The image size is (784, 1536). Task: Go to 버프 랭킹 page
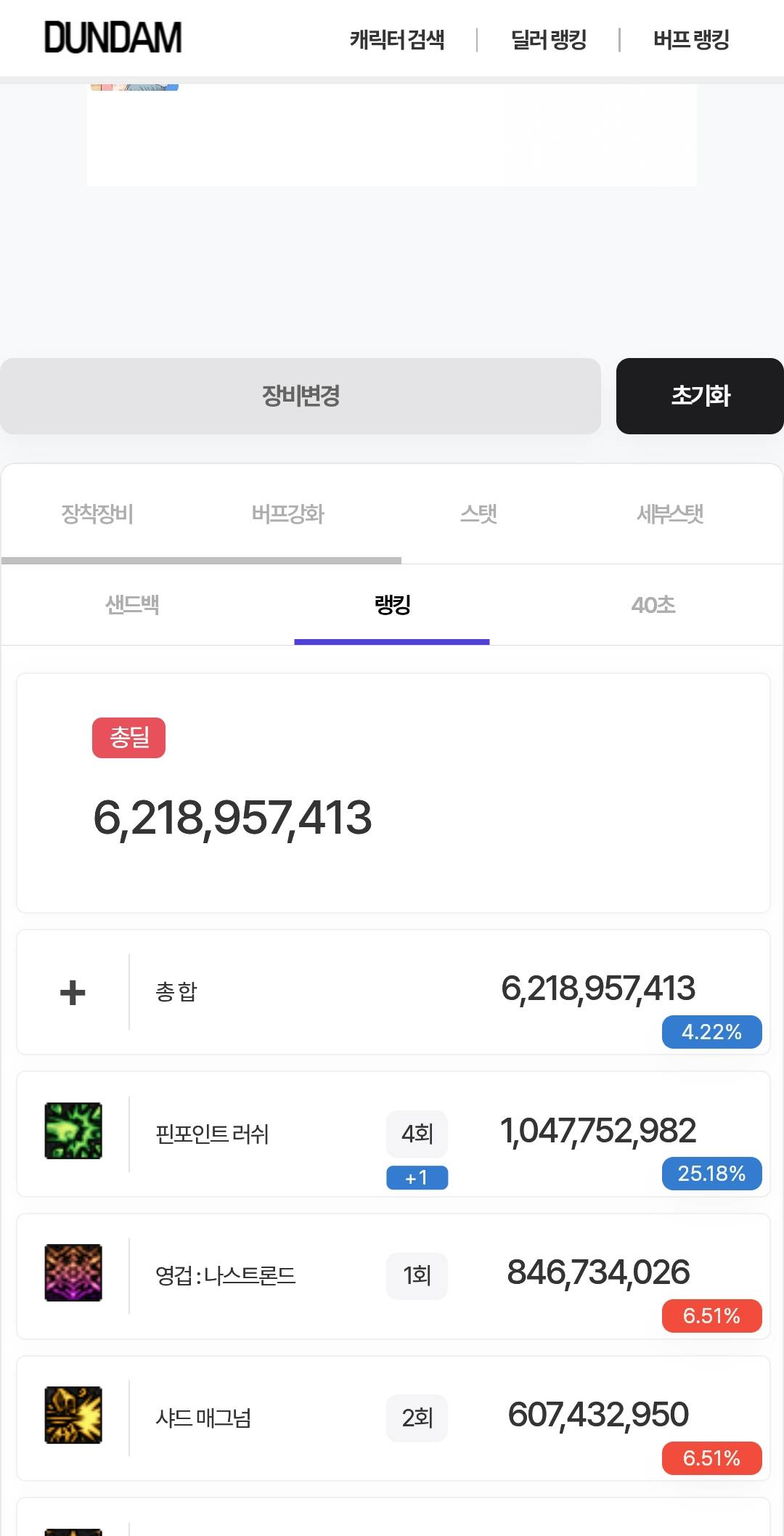pyautogui.click(x=691, y=39)
